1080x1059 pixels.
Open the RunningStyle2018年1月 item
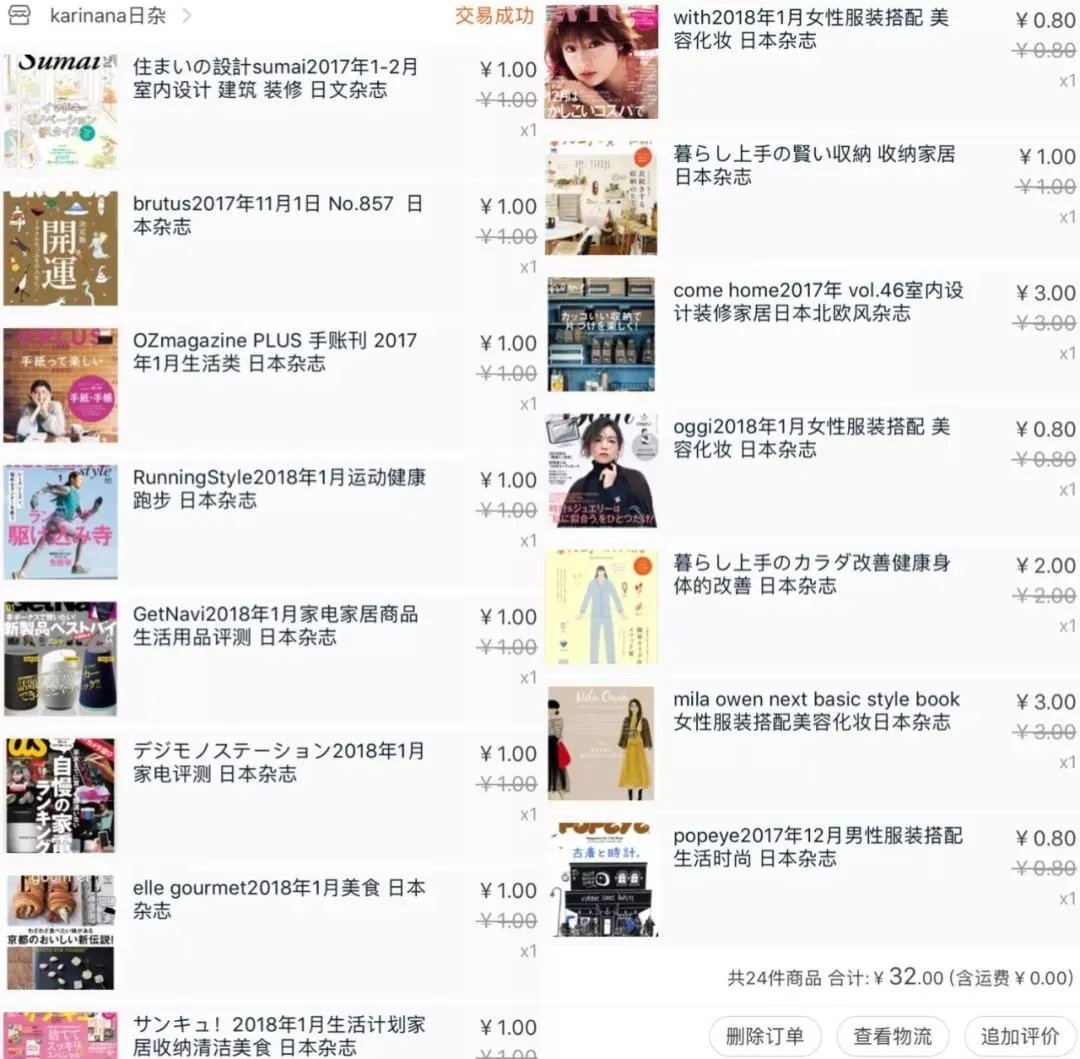click(279, 489)
